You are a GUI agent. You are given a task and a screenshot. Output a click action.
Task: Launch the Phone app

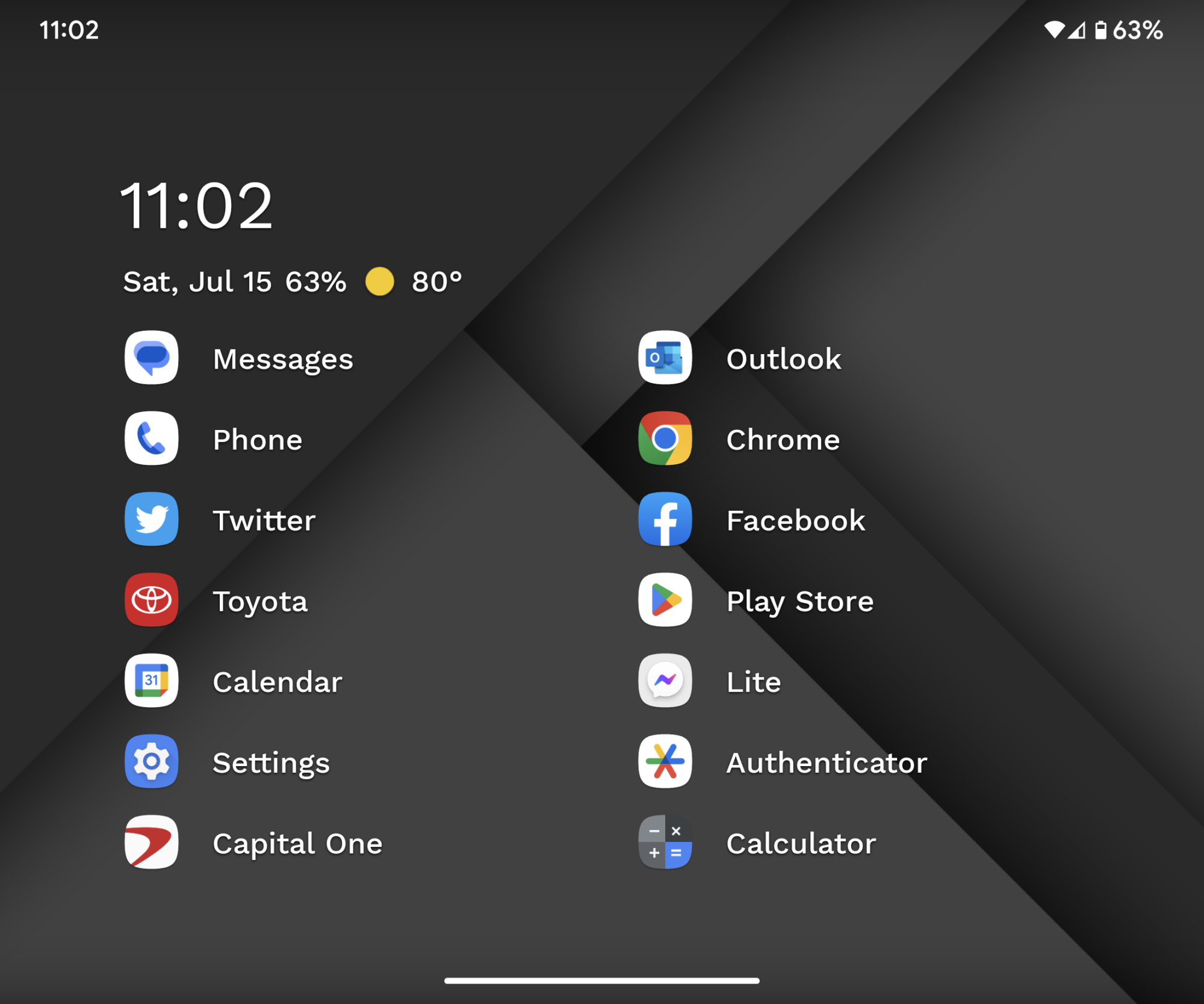click(151, 438)
